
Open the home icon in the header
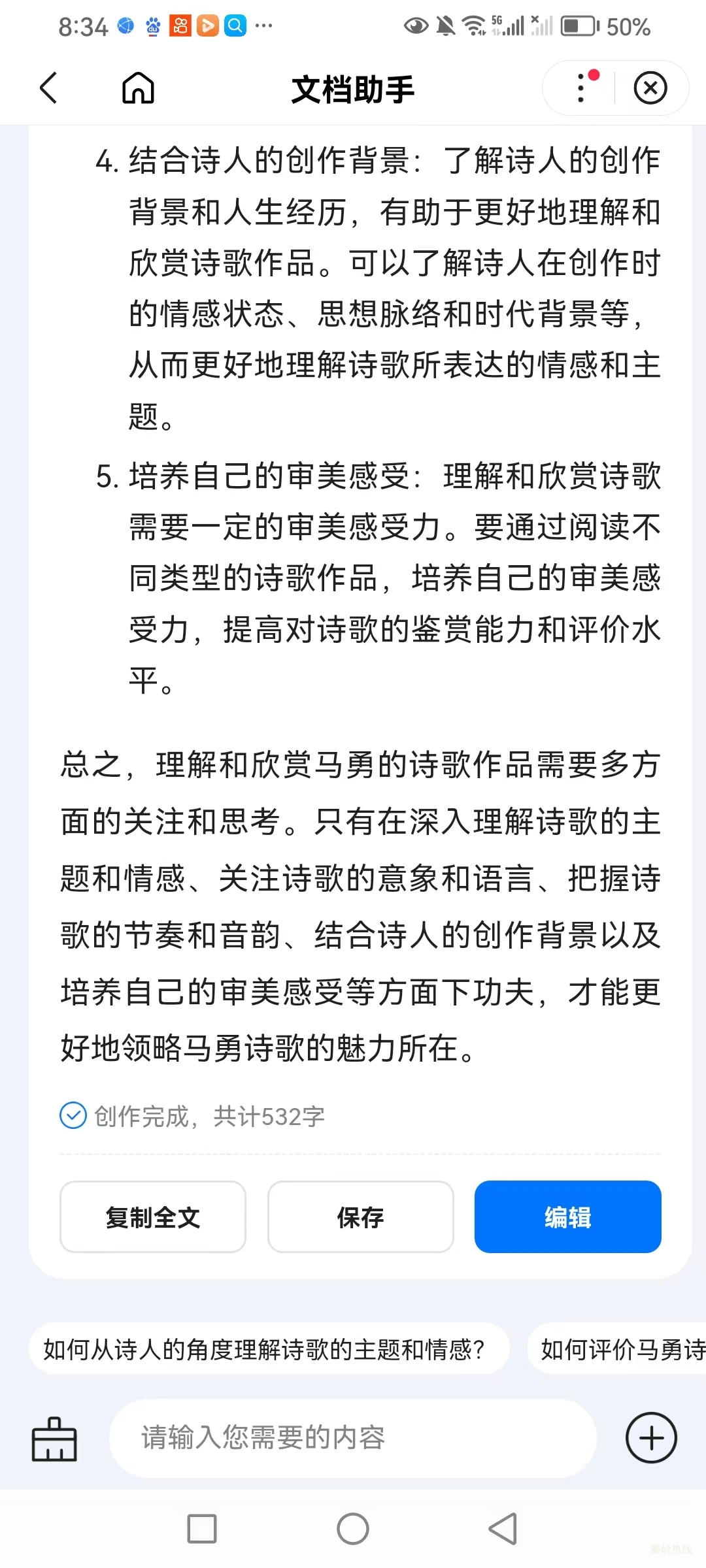[138, 88]
